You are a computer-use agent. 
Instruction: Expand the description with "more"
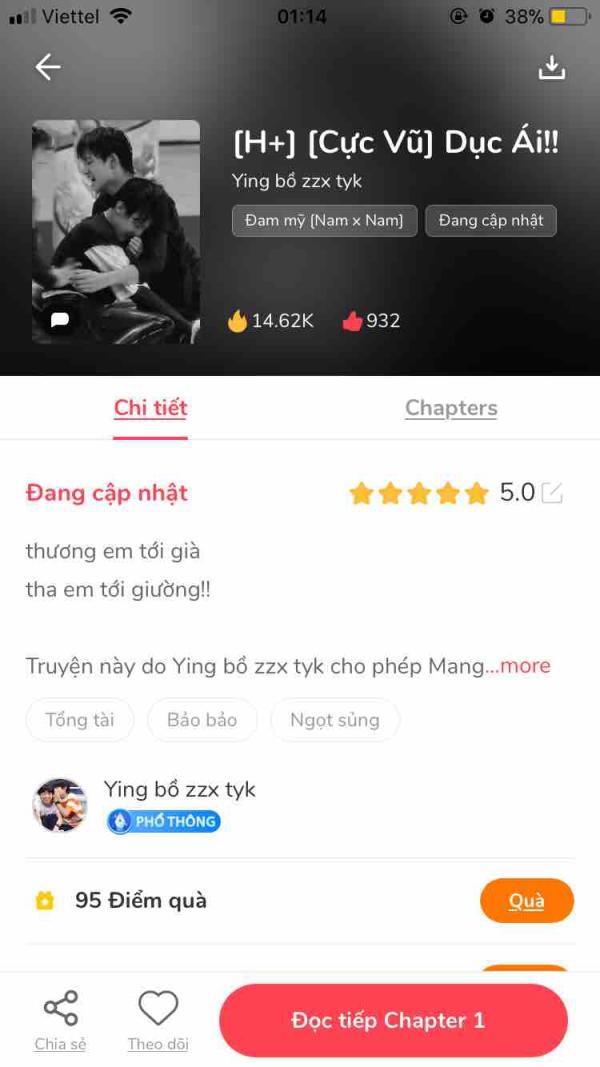524,666
